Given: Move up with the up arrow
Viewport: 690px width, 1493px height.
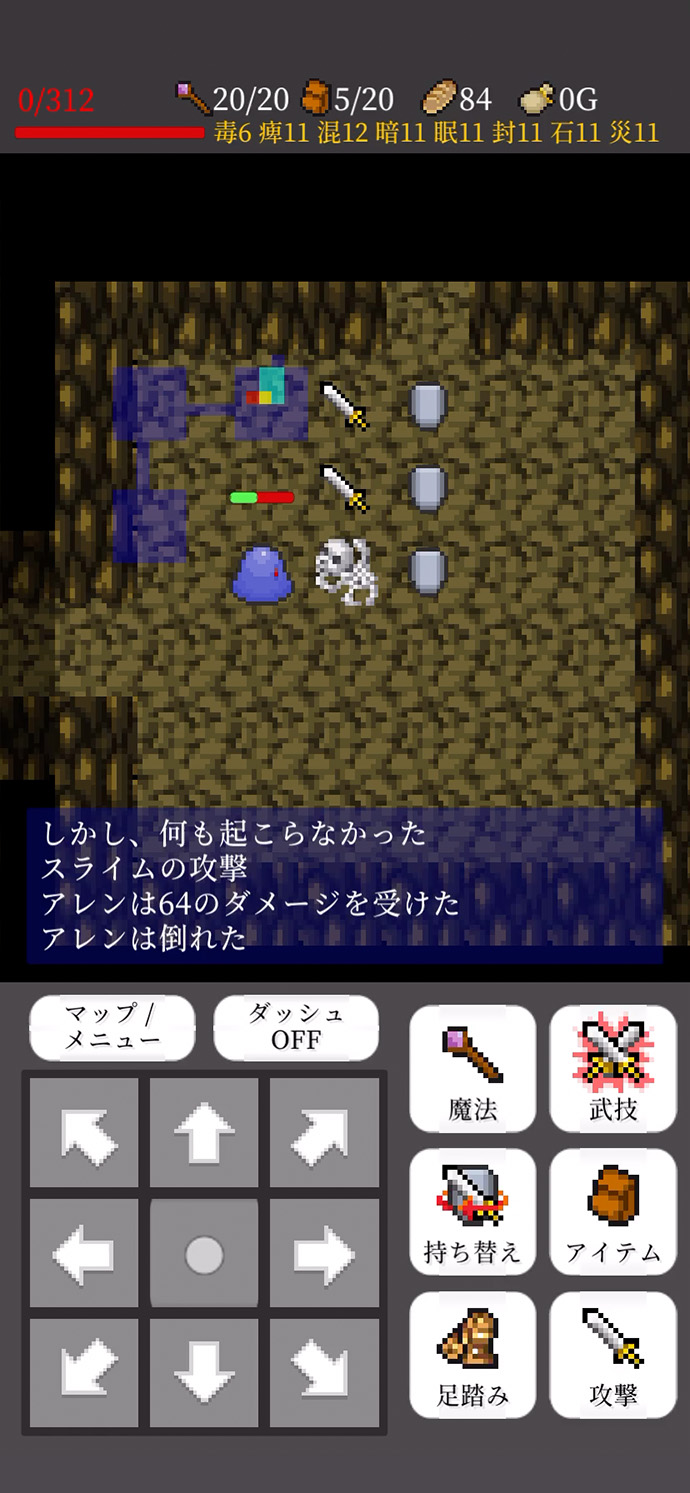Looking at the screenshot, I should tap(204, 1132).
